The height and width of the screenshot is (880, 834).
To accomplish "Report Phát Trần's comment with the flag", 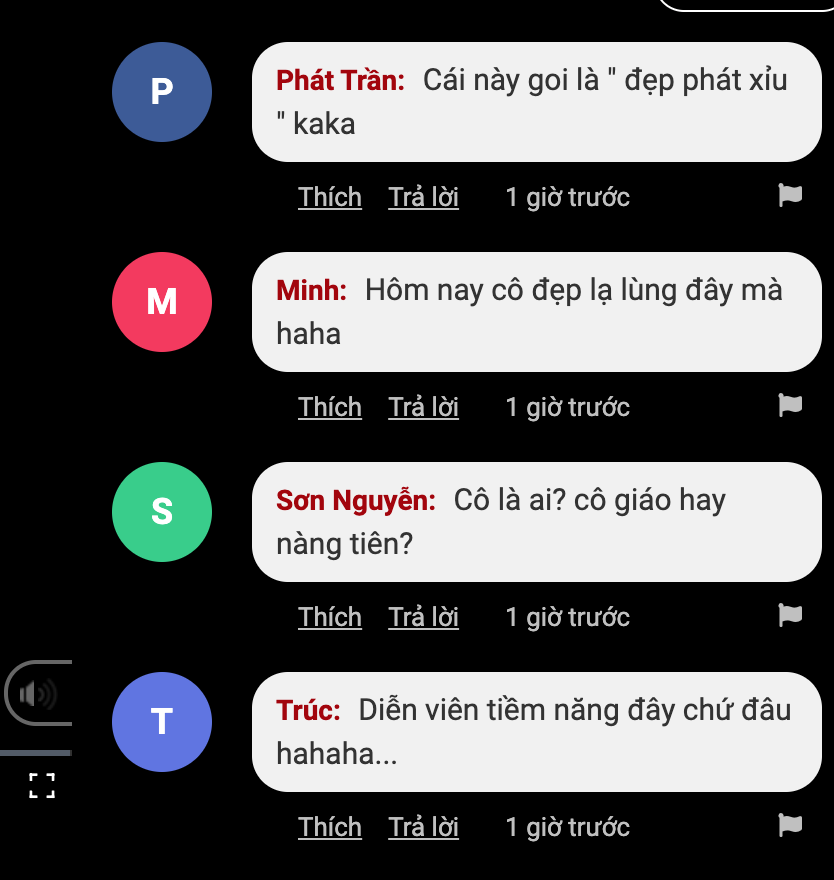I will click(789, 196).
